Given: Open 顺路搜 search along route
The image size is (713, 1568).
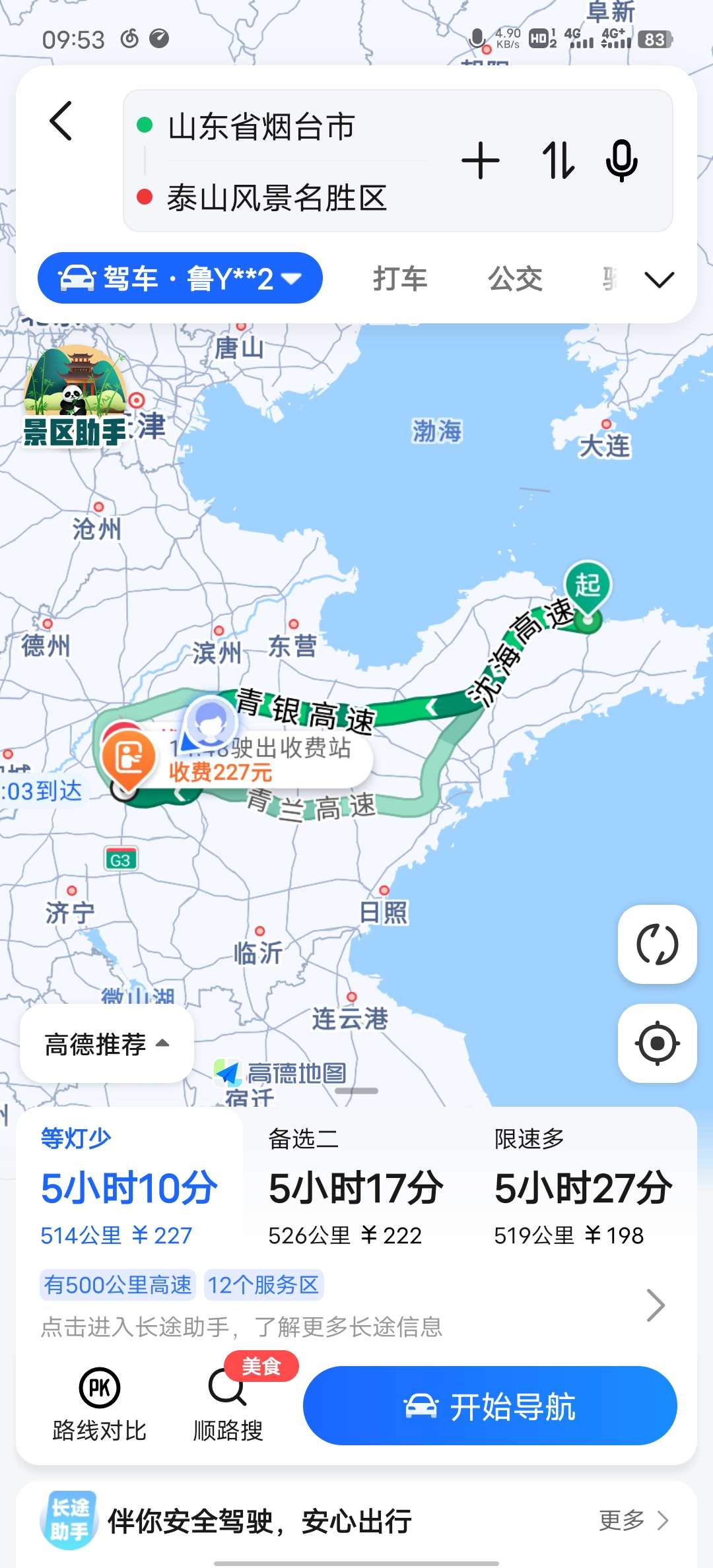Looking at the screenshot, I should click(x=228, y=1406).
